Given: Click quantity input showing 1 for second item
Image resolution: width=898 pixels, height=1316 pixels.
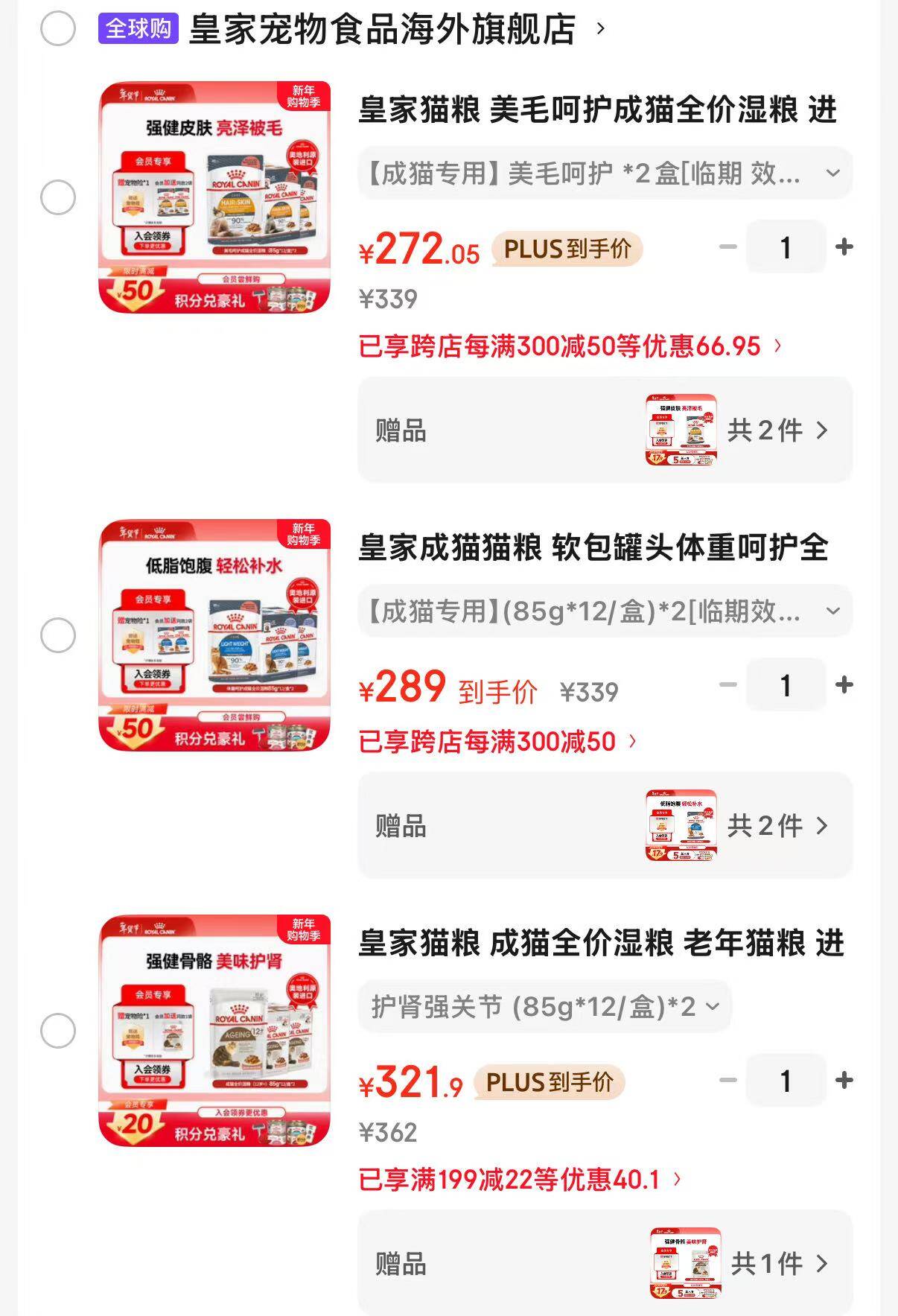Looking at the screenshot, I should 786,685.
